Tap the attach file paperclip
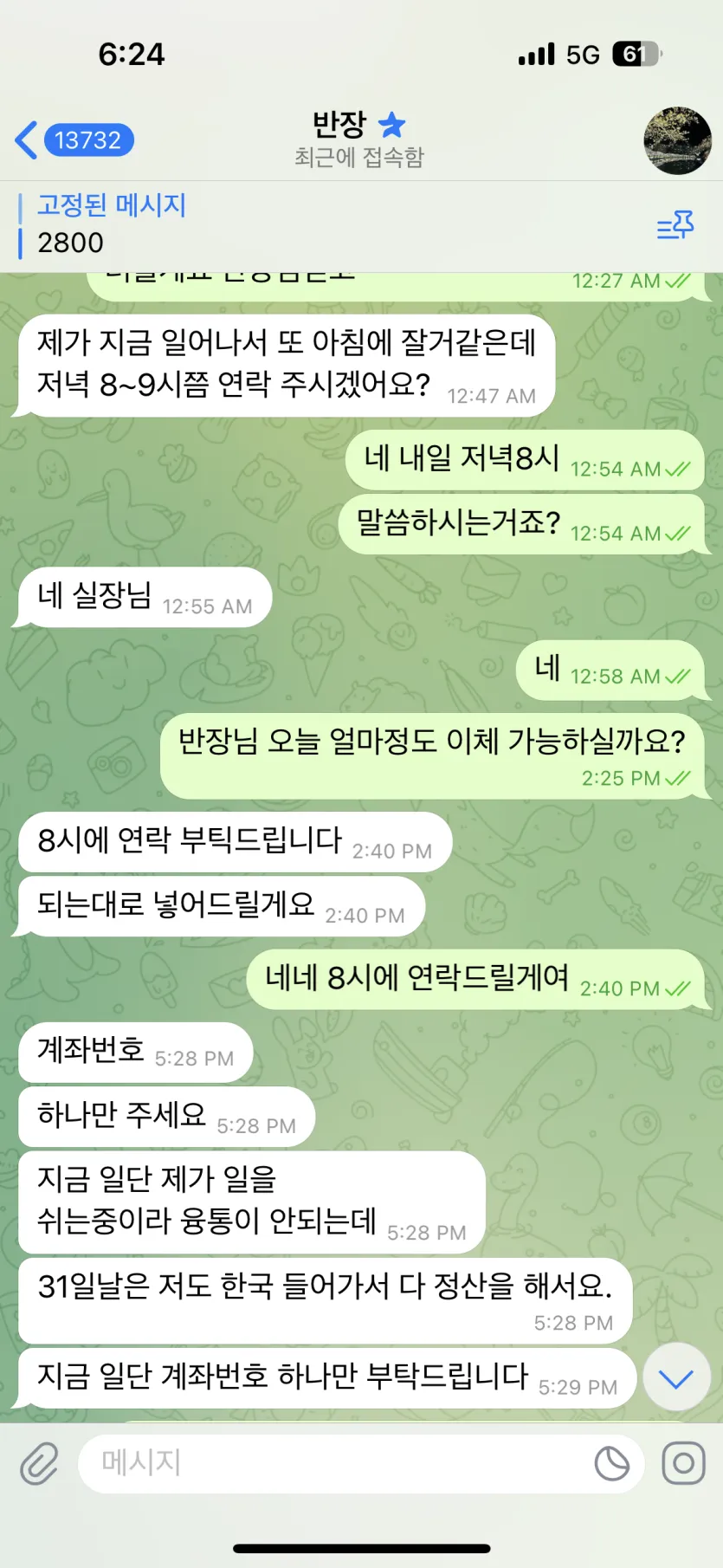The height and width of the screenshot is (1568, 723). coord(40,1464)
